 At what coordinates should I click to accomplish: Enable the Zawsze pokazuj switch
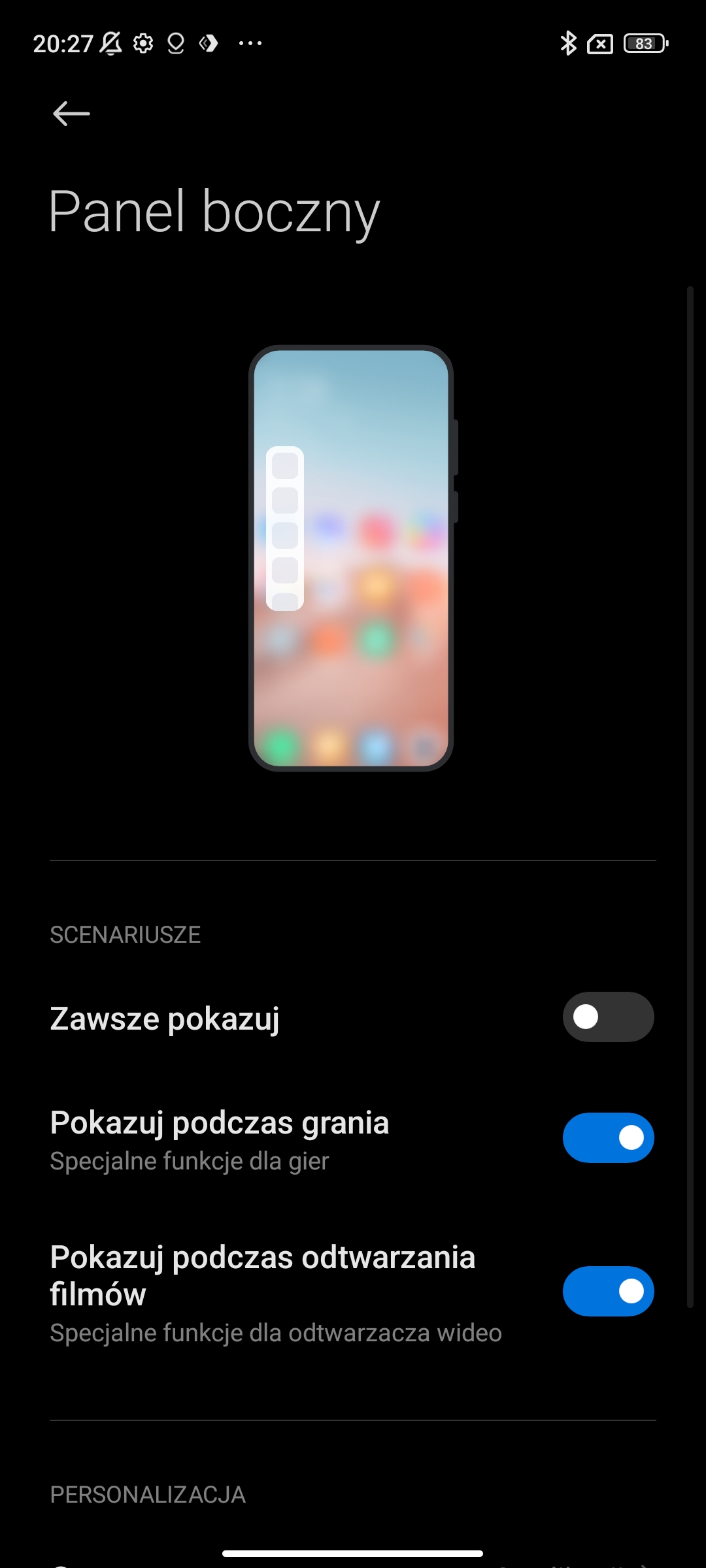click(x=608, y=1017)
